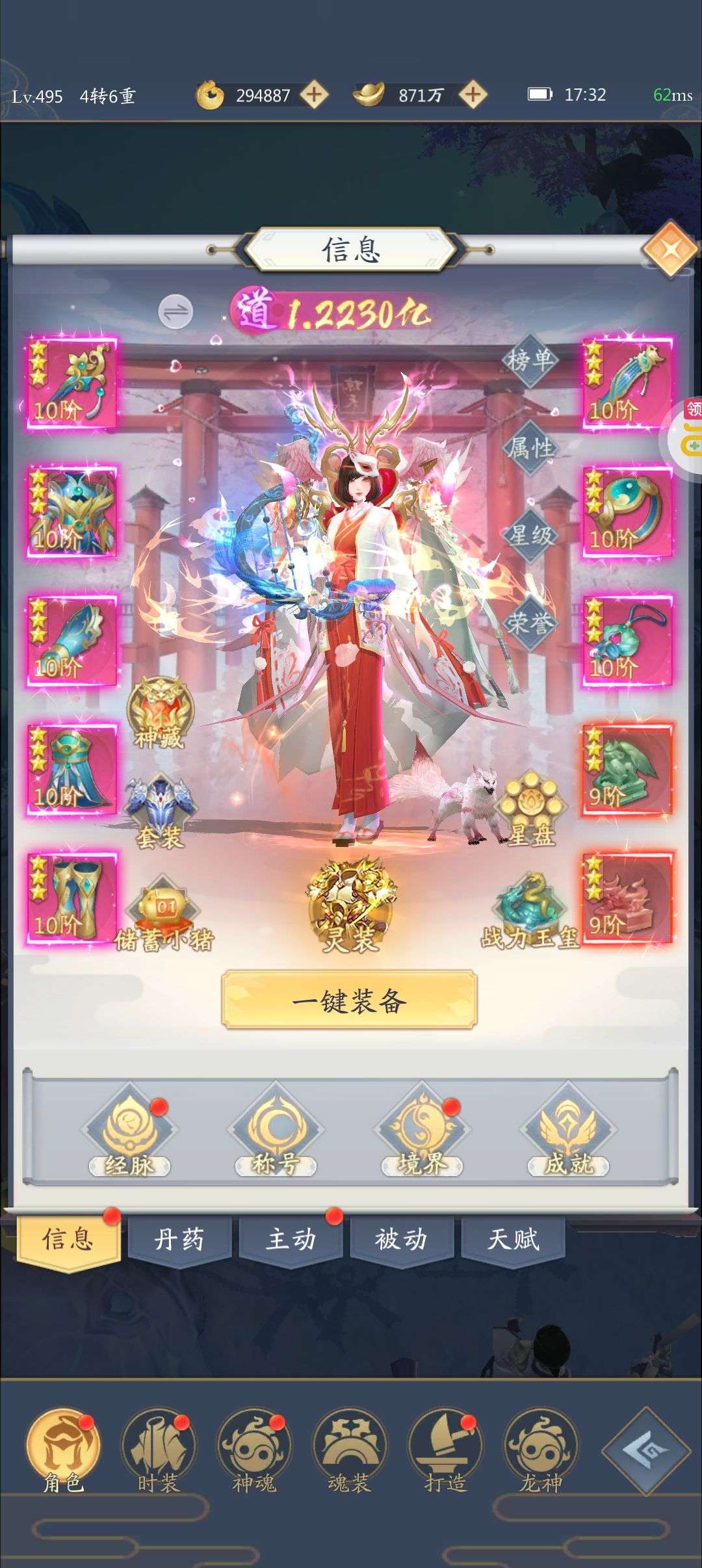
Task: Switch to the 丹药 tab
Action: coord(180,1240)
